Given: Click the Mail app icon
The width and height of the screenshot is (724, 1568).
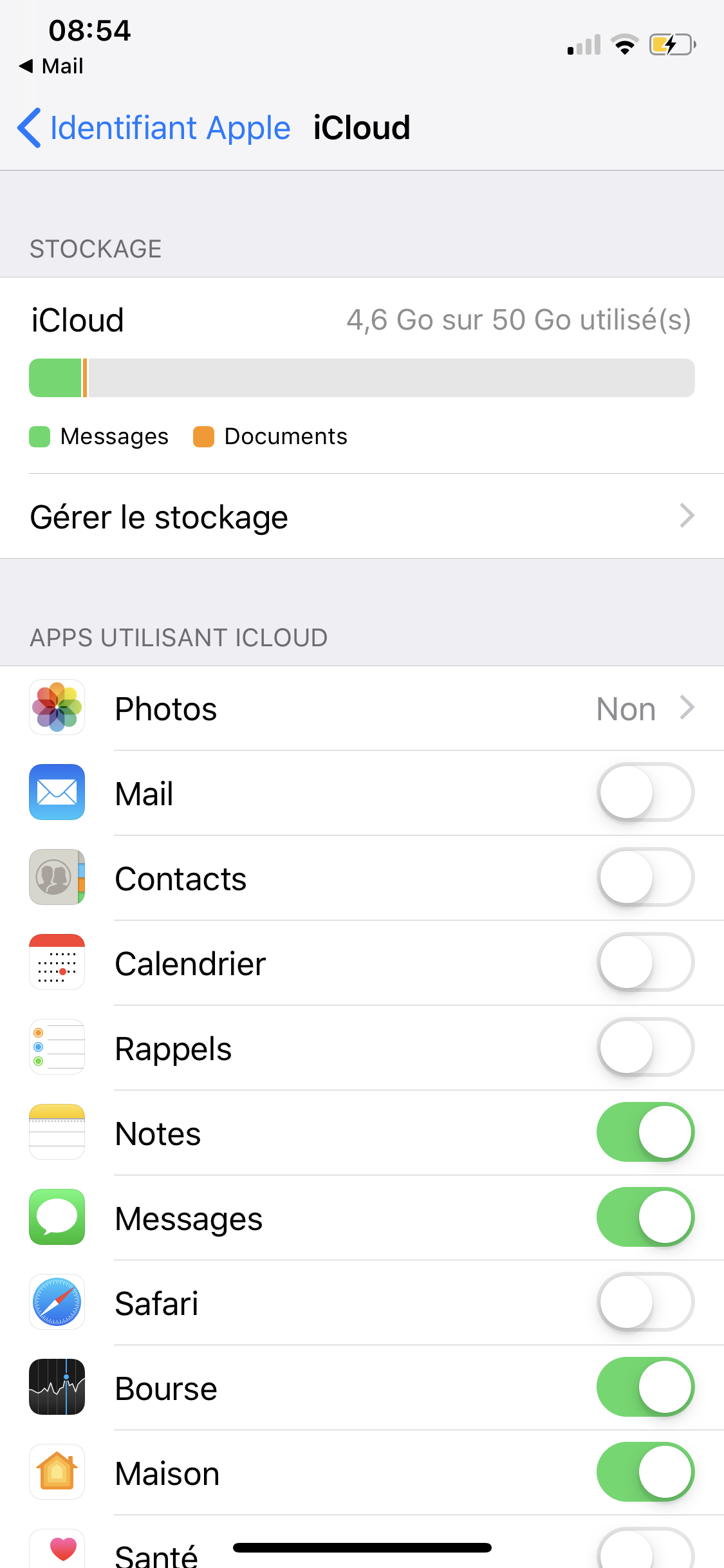Looking at the screenshot, I should point(57,792).
